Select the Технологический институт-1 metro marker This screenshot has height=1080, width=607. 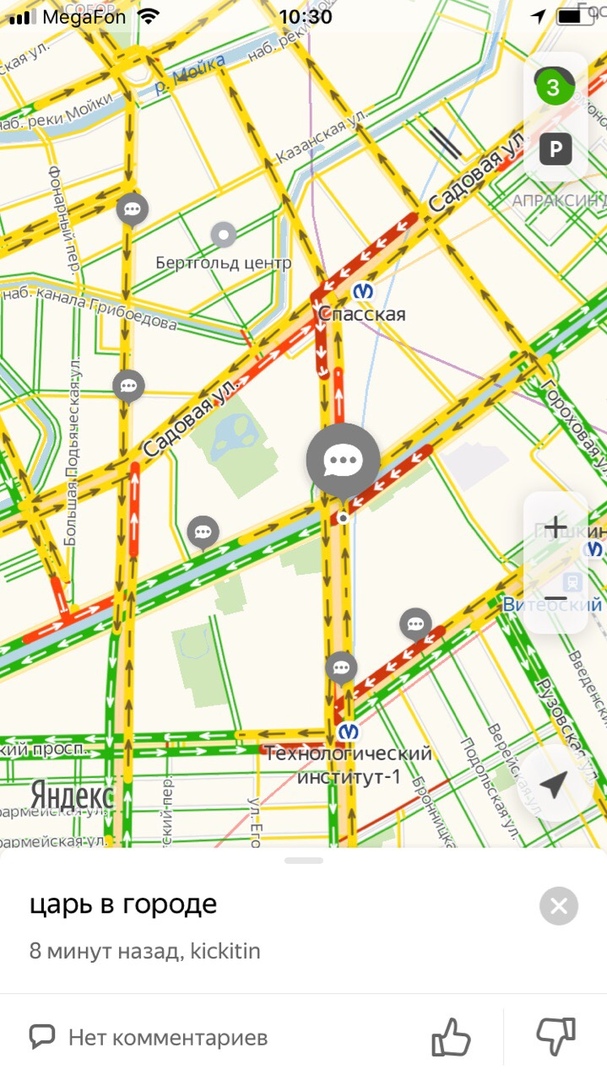click(349, 731)
